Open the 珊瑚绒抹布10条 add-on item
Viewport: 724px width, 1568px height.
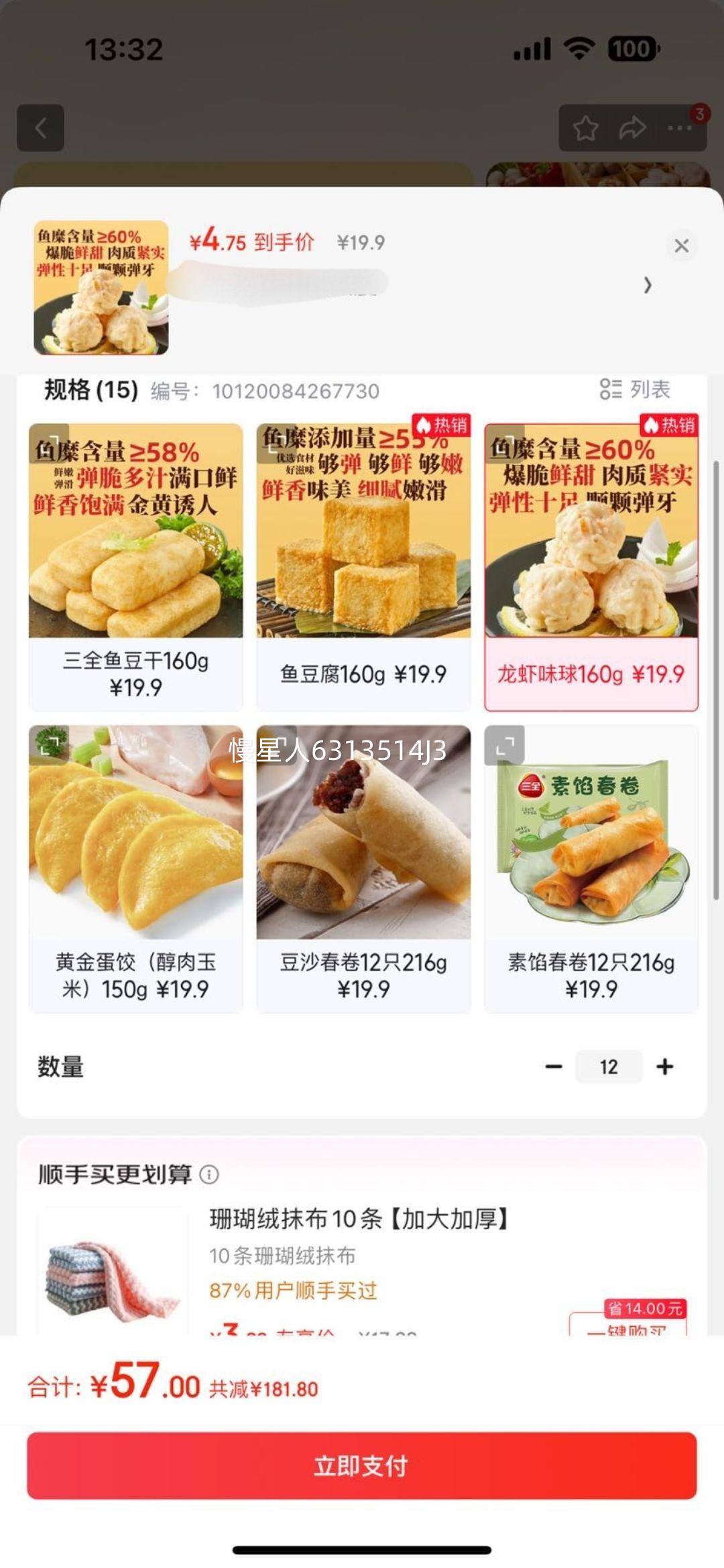[359, 1218]
